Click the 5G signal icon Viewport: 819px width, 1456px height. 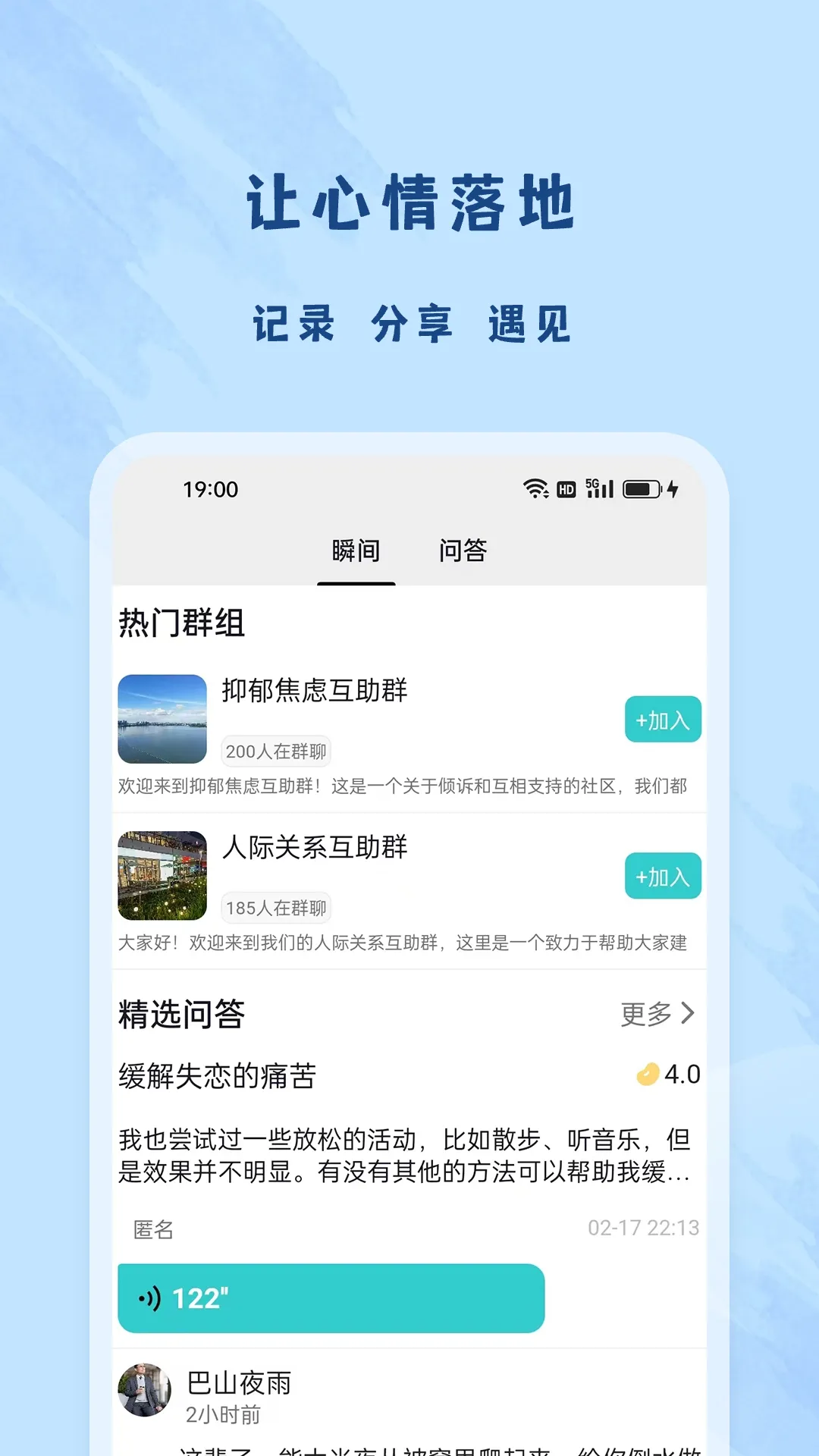598,489
